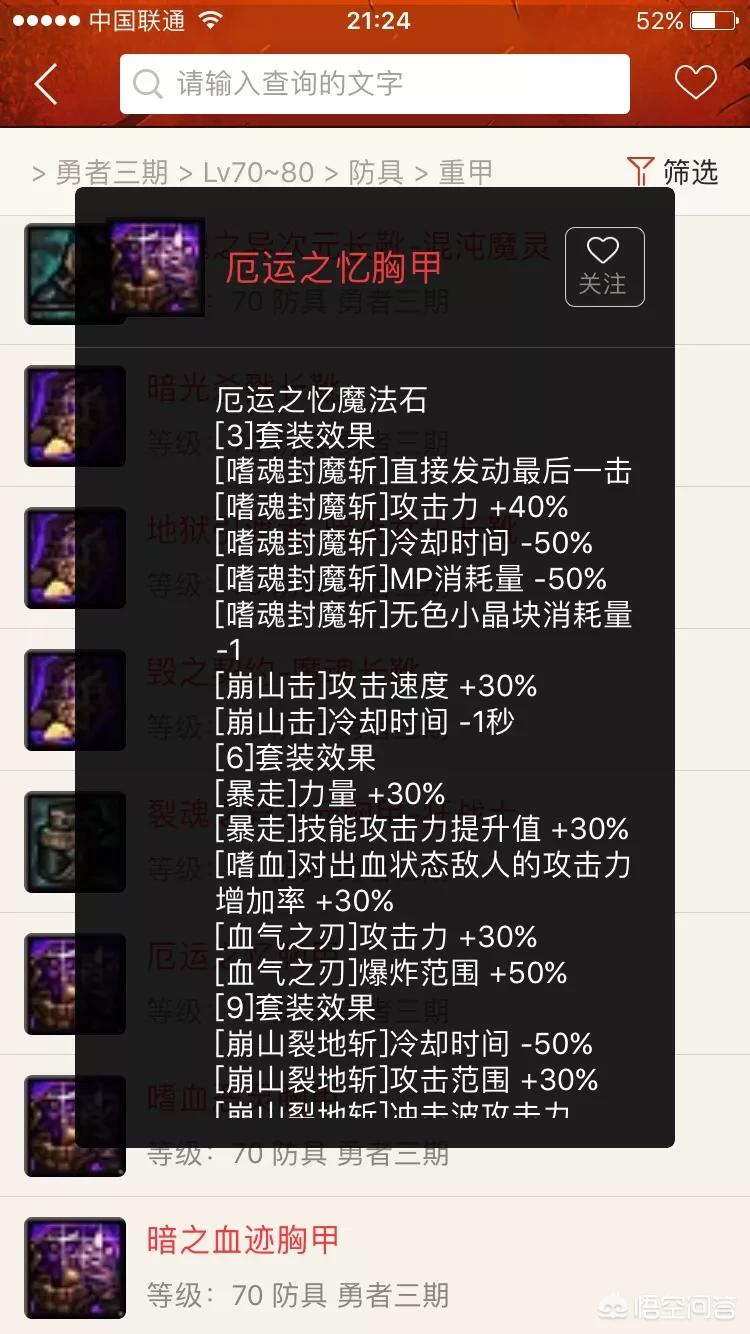Image resolution: width=750 pixels, height=1334 pixels.
Task: Open the 暗之血迹胸甲 list item
Action: [375, 1266]
